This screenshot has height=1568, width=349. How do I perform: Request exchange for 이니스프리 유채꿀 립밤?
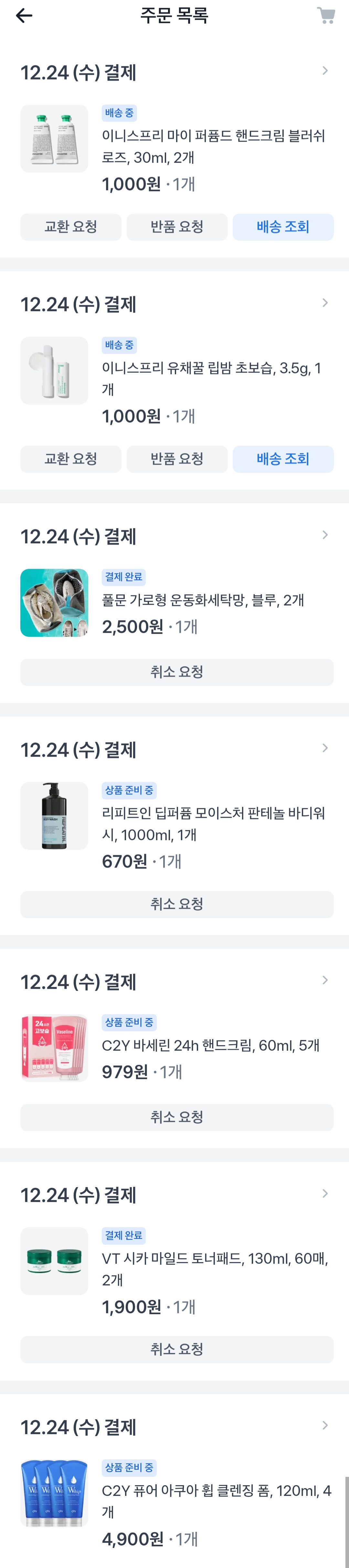point(70,459)
